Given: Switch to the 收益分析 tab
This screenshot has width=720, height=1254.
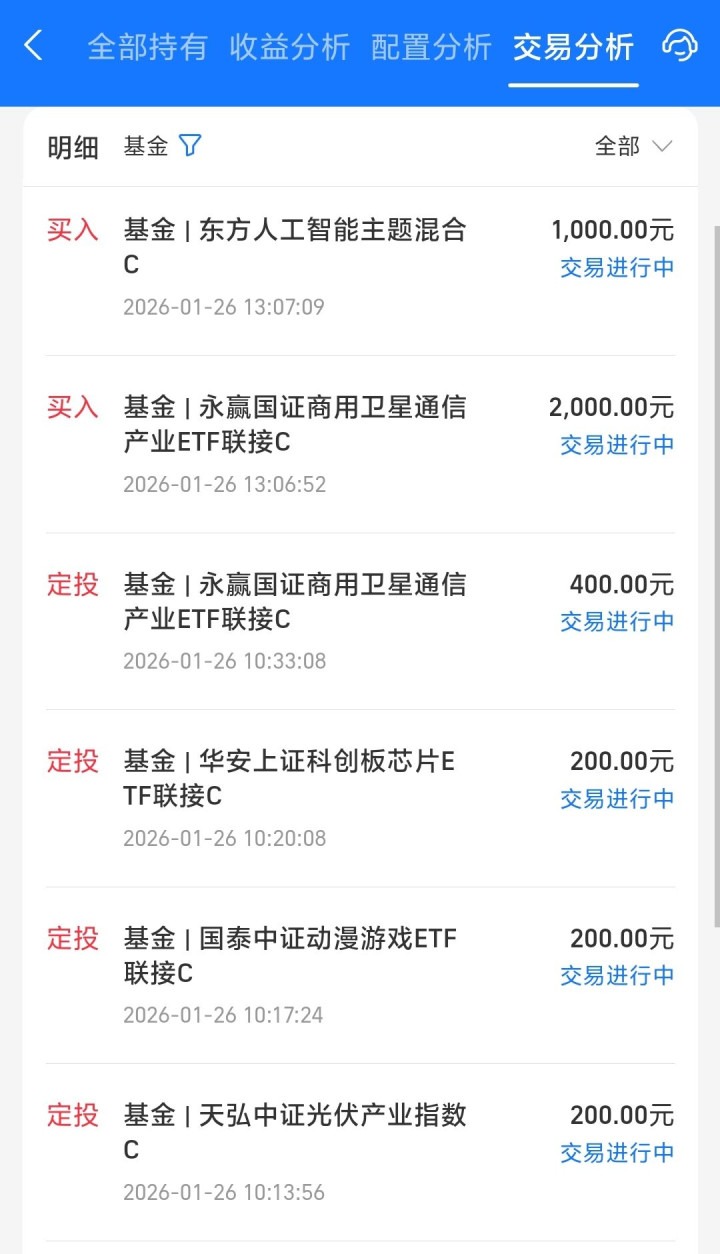Looking at the screenshot, I should [289, 47].
